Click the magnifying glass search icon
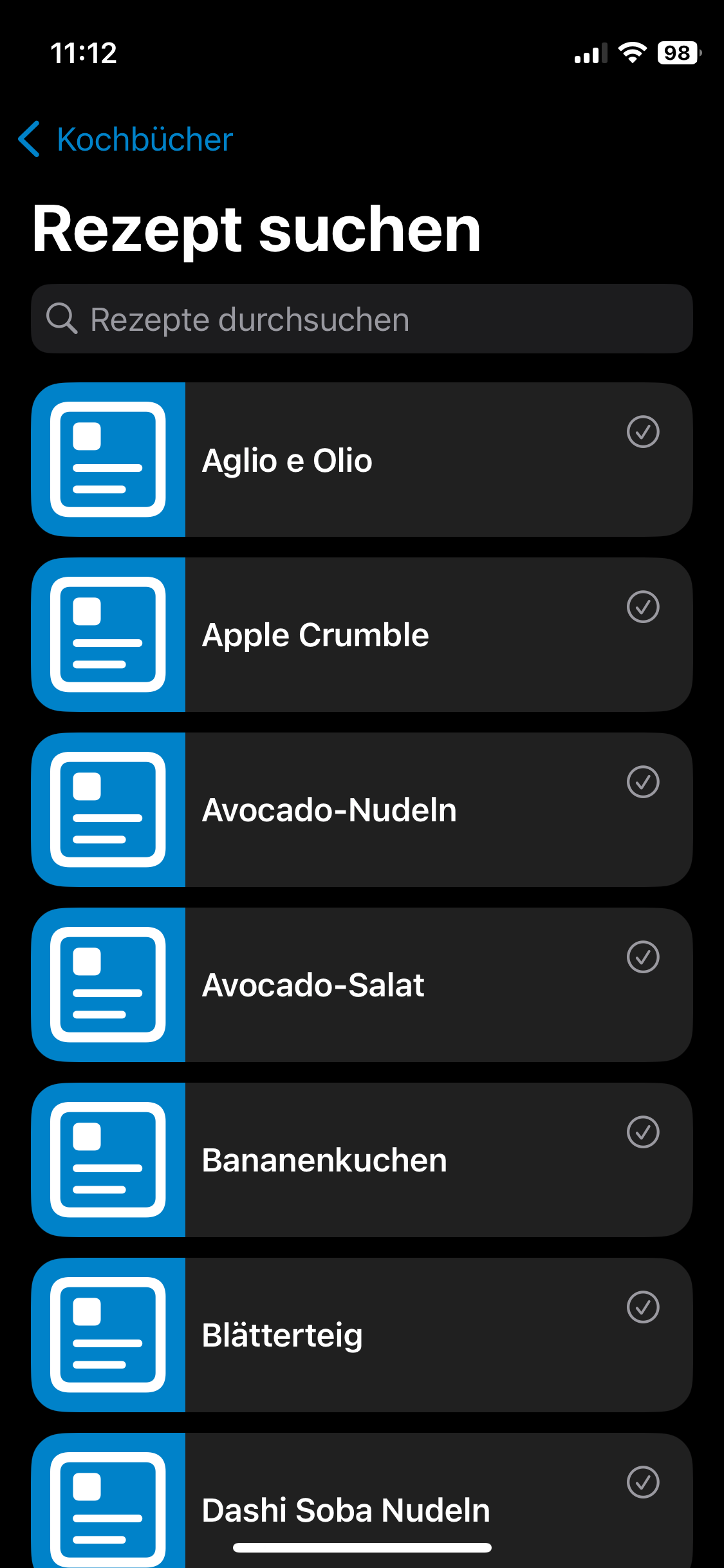The height and width of the screenshot is (1568, 724). pos(62,318)
